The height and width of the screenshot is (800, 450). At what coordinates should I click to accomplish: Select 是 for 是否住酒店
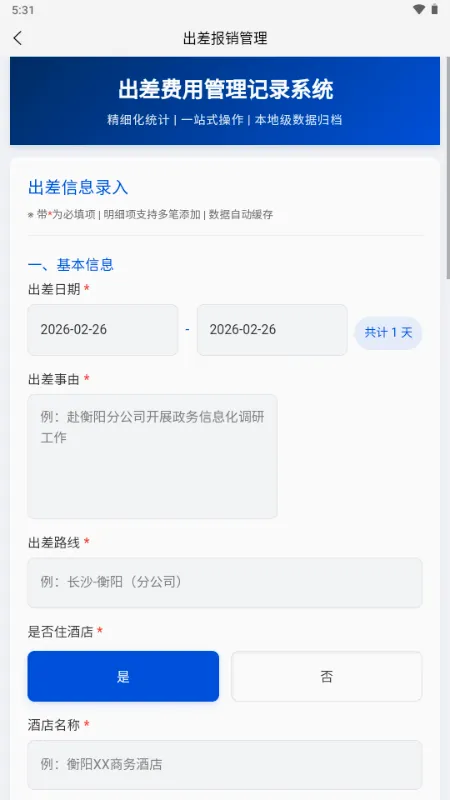pos(123,677)
